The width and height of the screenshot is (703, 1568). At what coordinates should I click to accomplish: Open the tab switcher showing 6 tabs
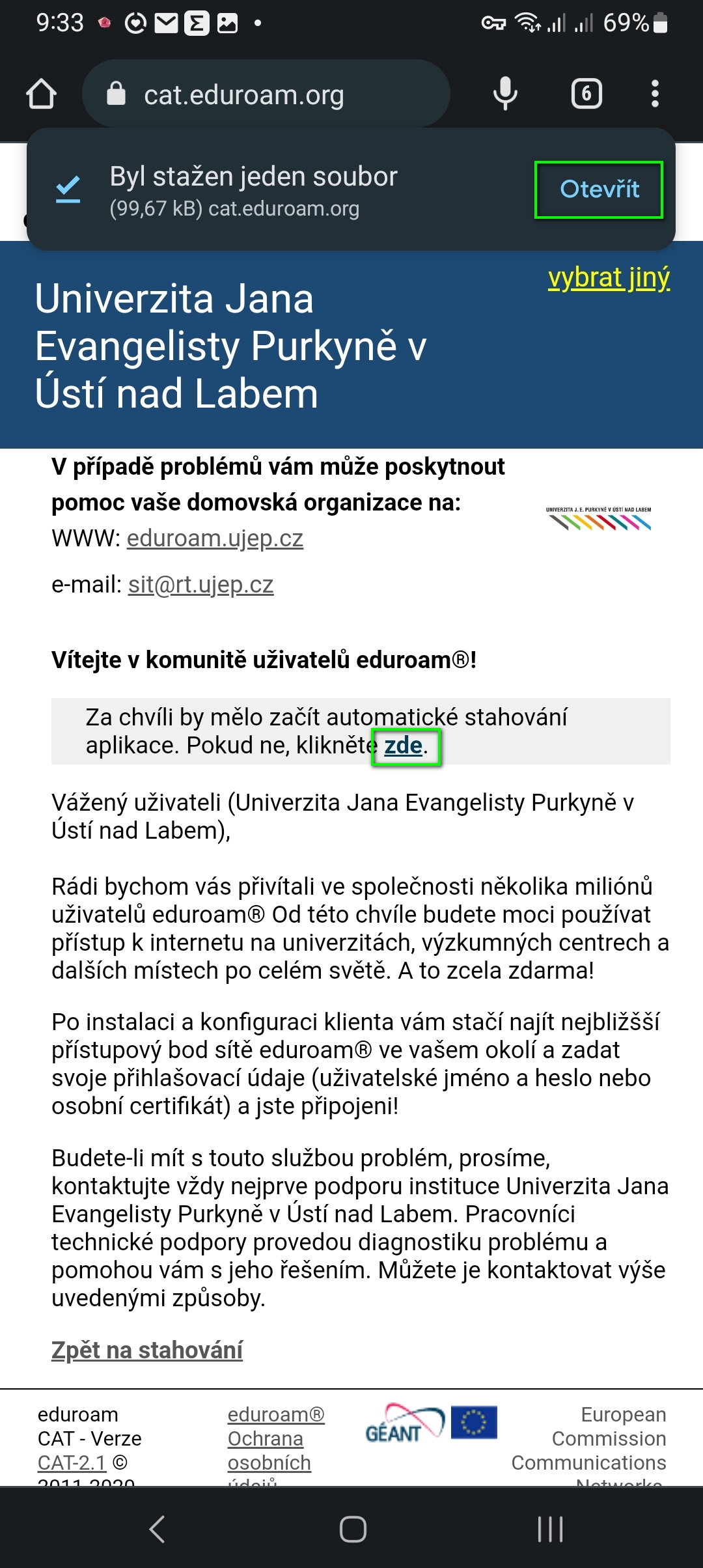pyautogui.click(x=586, y=94)
